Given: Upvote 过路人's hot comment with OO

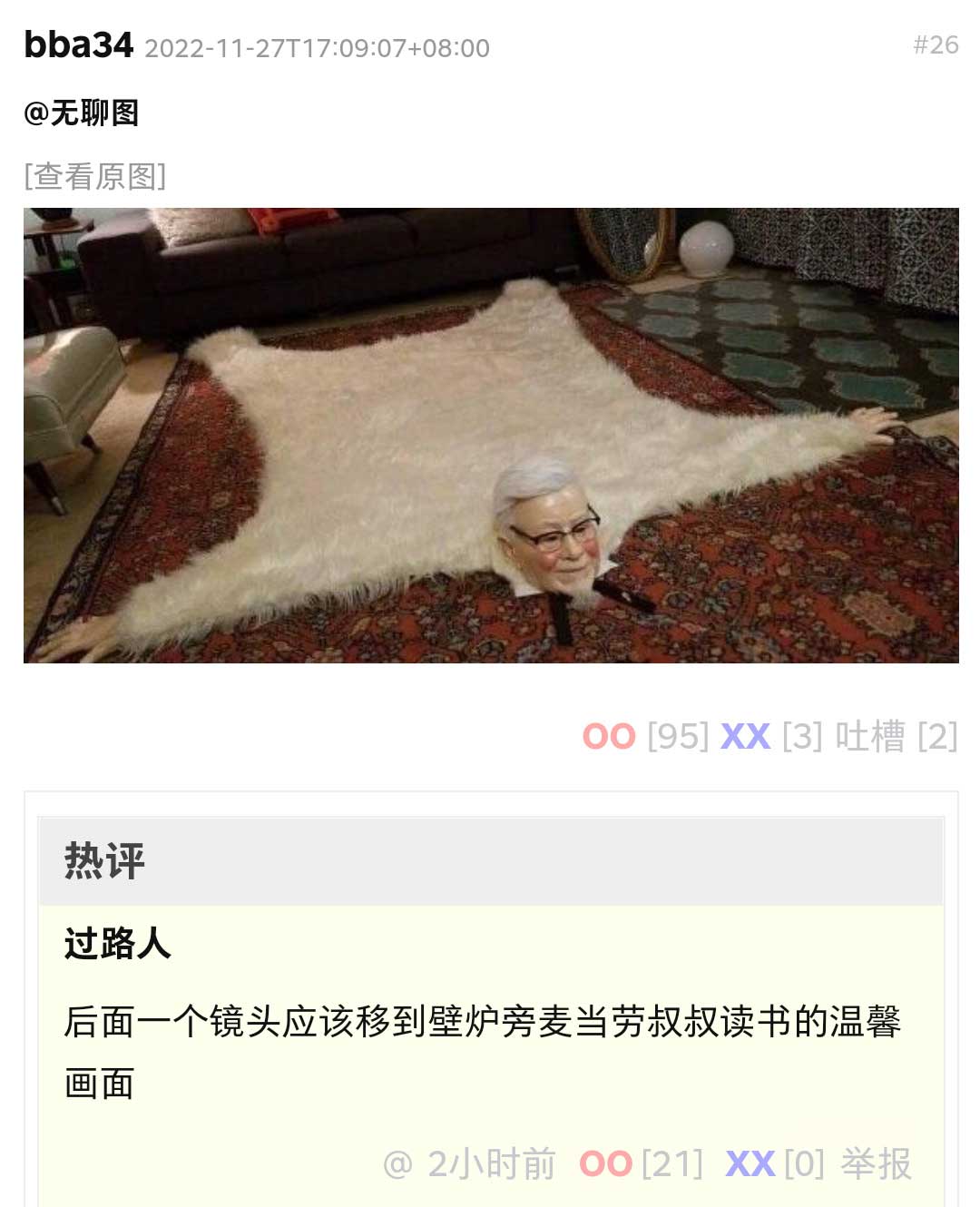Looking at the screenshot, I should coord(605,1163).
